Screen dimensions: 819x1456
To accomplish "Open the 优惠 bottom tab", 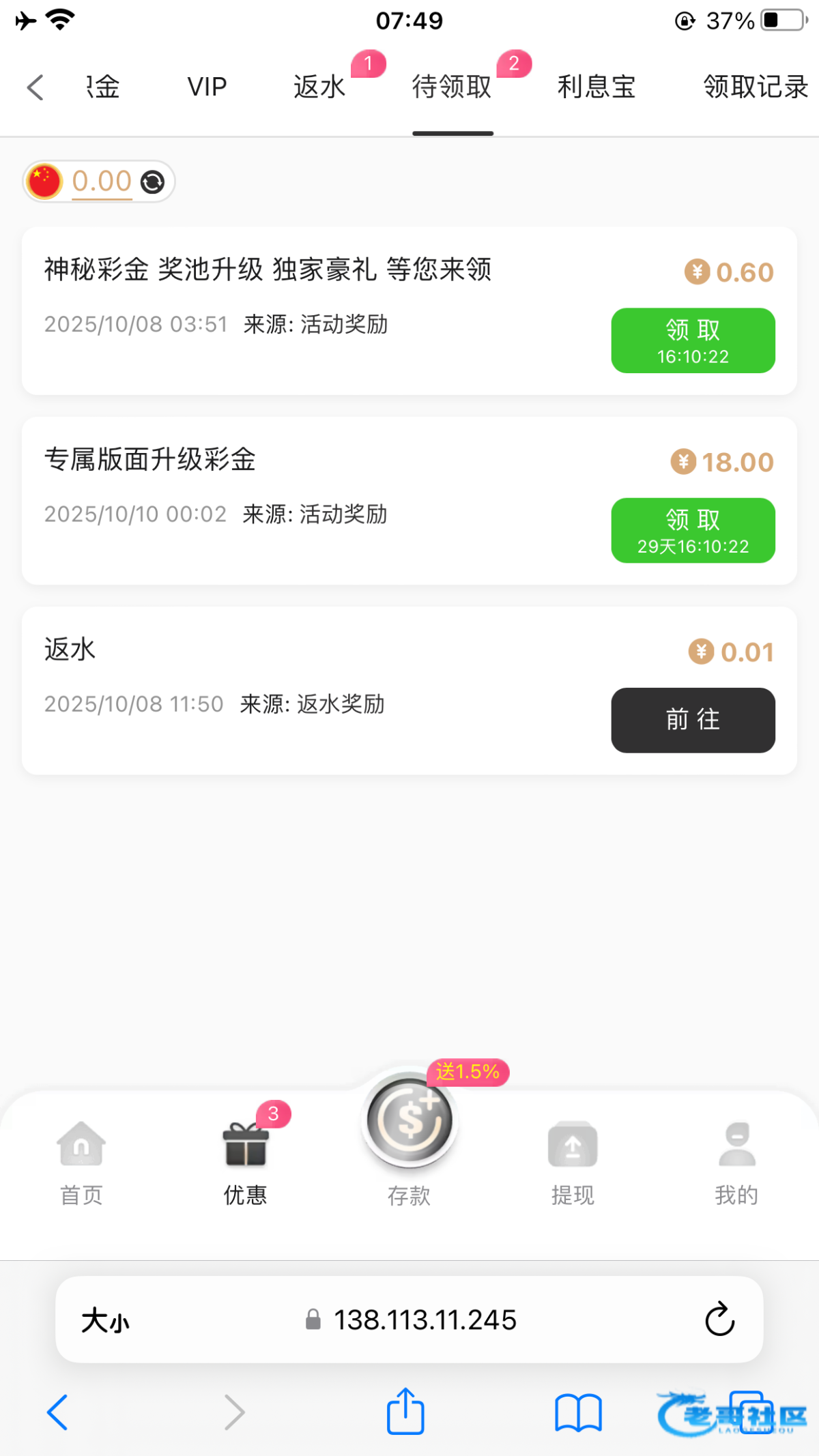I will pos(245,1164).
